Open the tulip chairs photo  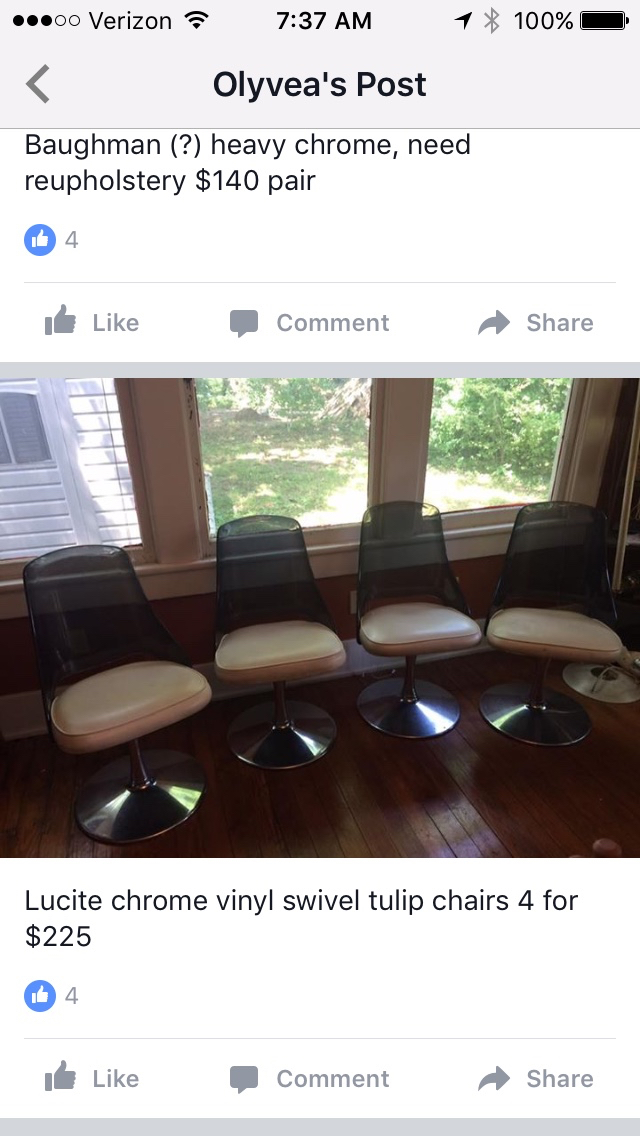click(320, 617)
